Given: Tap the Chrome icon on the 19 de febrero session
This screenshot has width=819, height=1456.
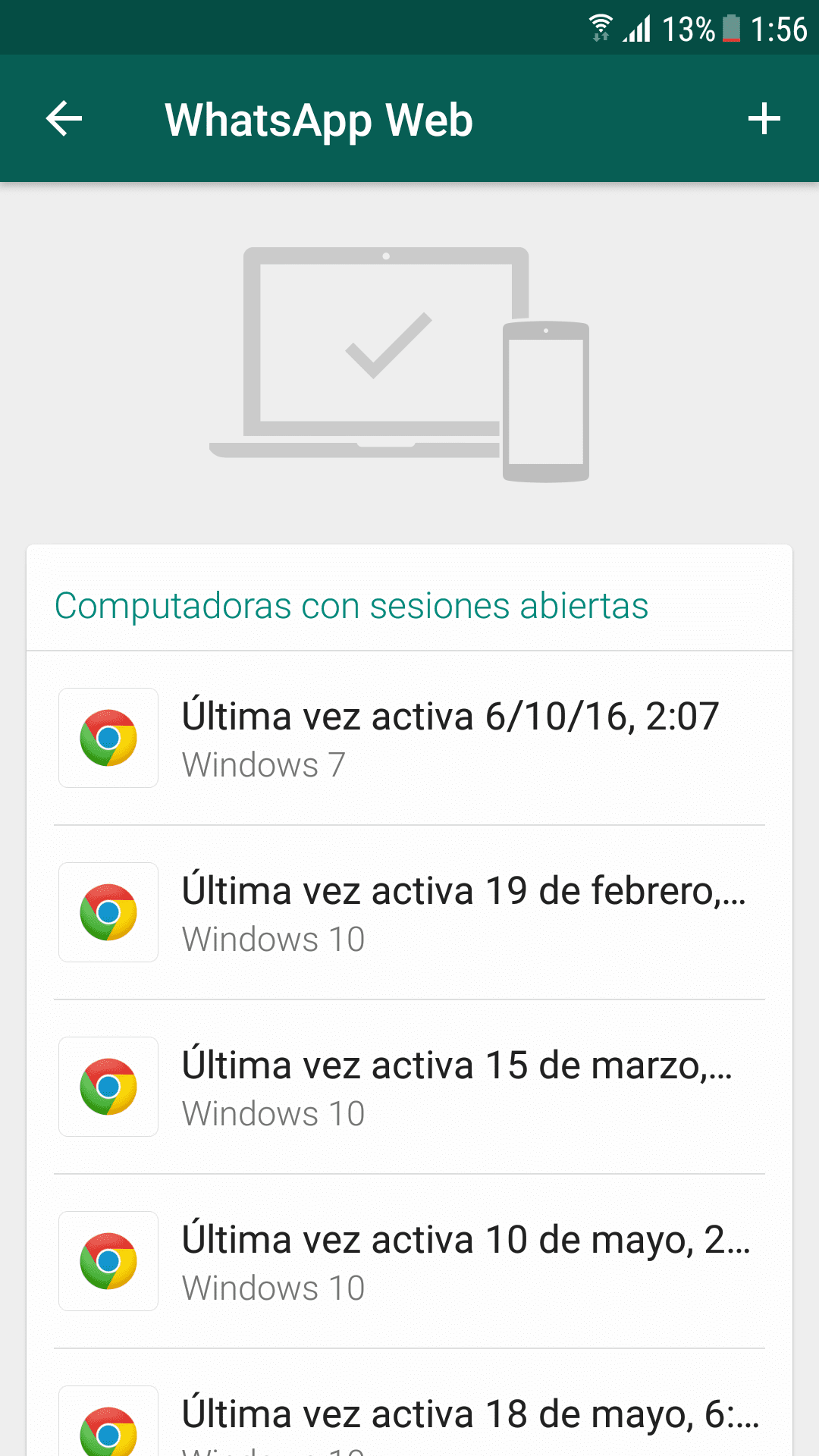Looking at the screenshot, I should (x=108, y=912).
